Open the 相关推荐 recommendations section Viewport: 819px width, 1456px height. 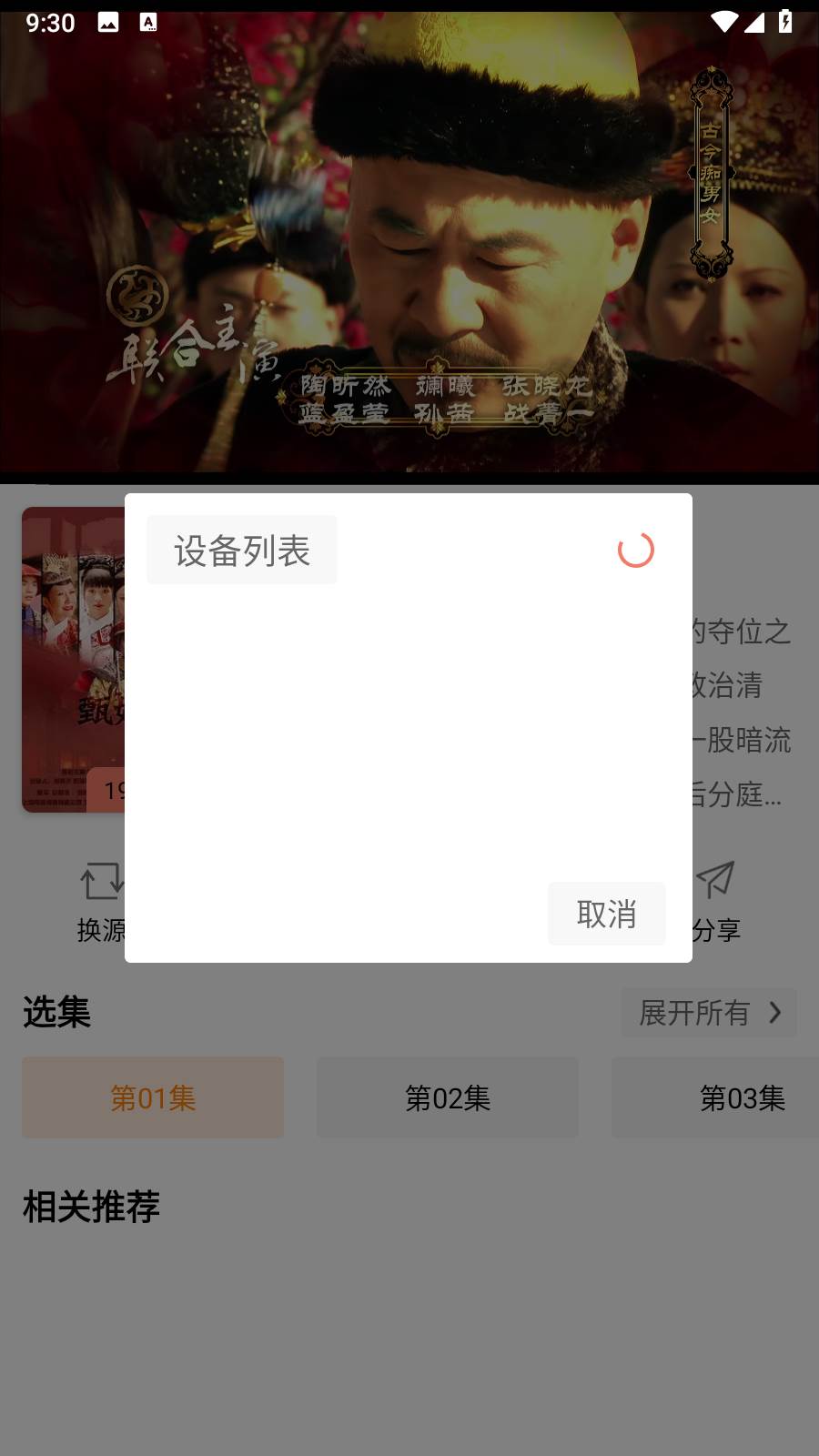point(91,1207)
